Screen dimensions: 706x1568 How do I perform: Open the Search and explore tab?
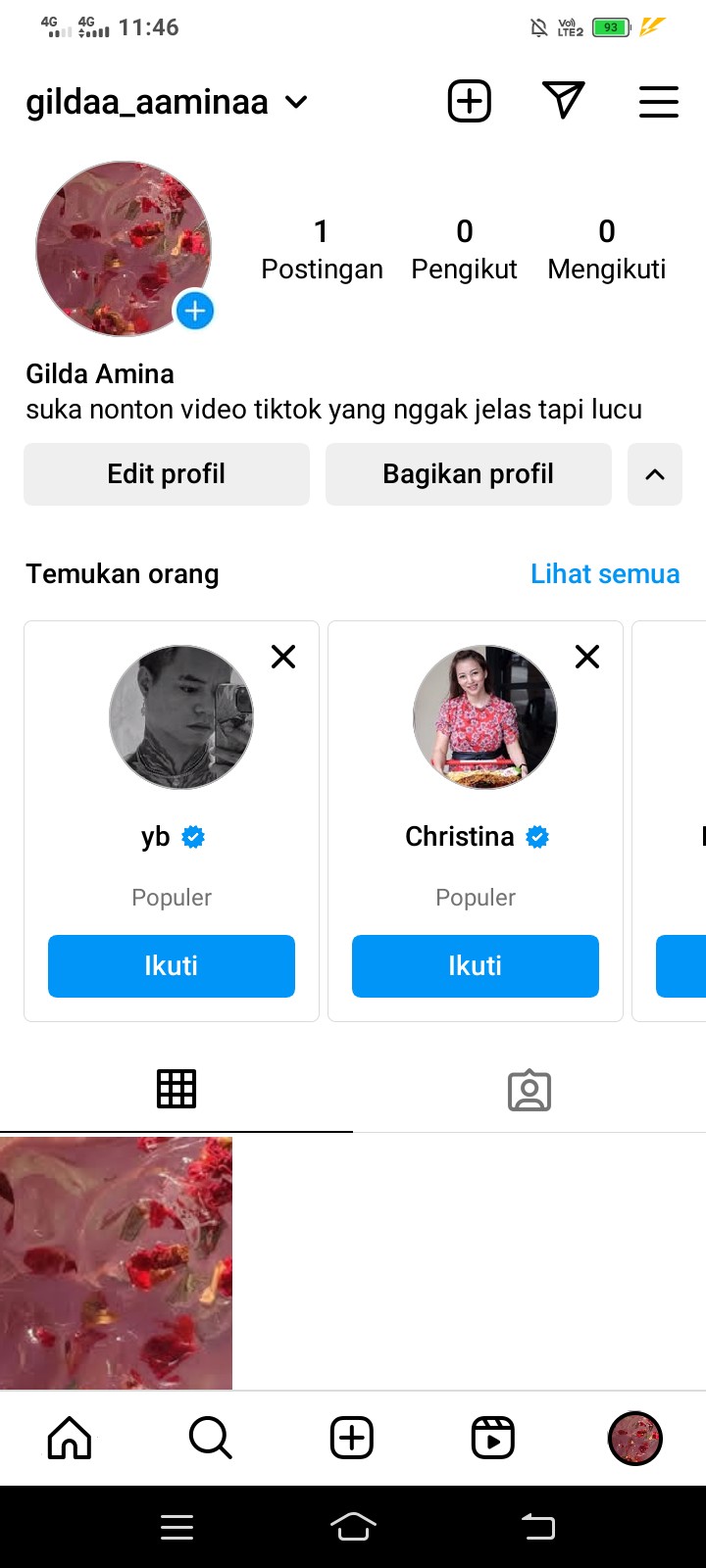[210, 1439]
